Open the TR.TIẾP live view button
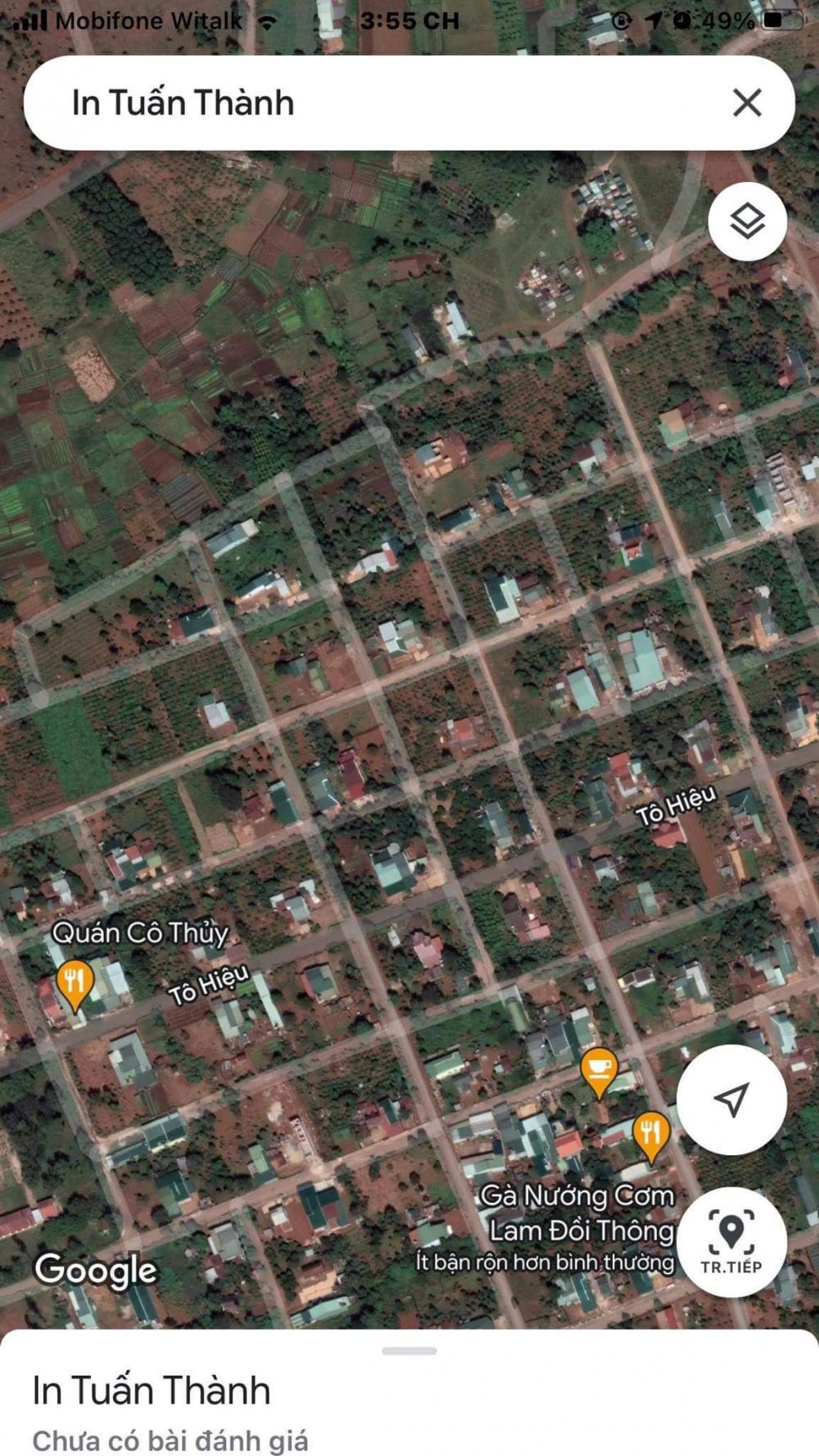819x1456 pixels. (731, 1241)
